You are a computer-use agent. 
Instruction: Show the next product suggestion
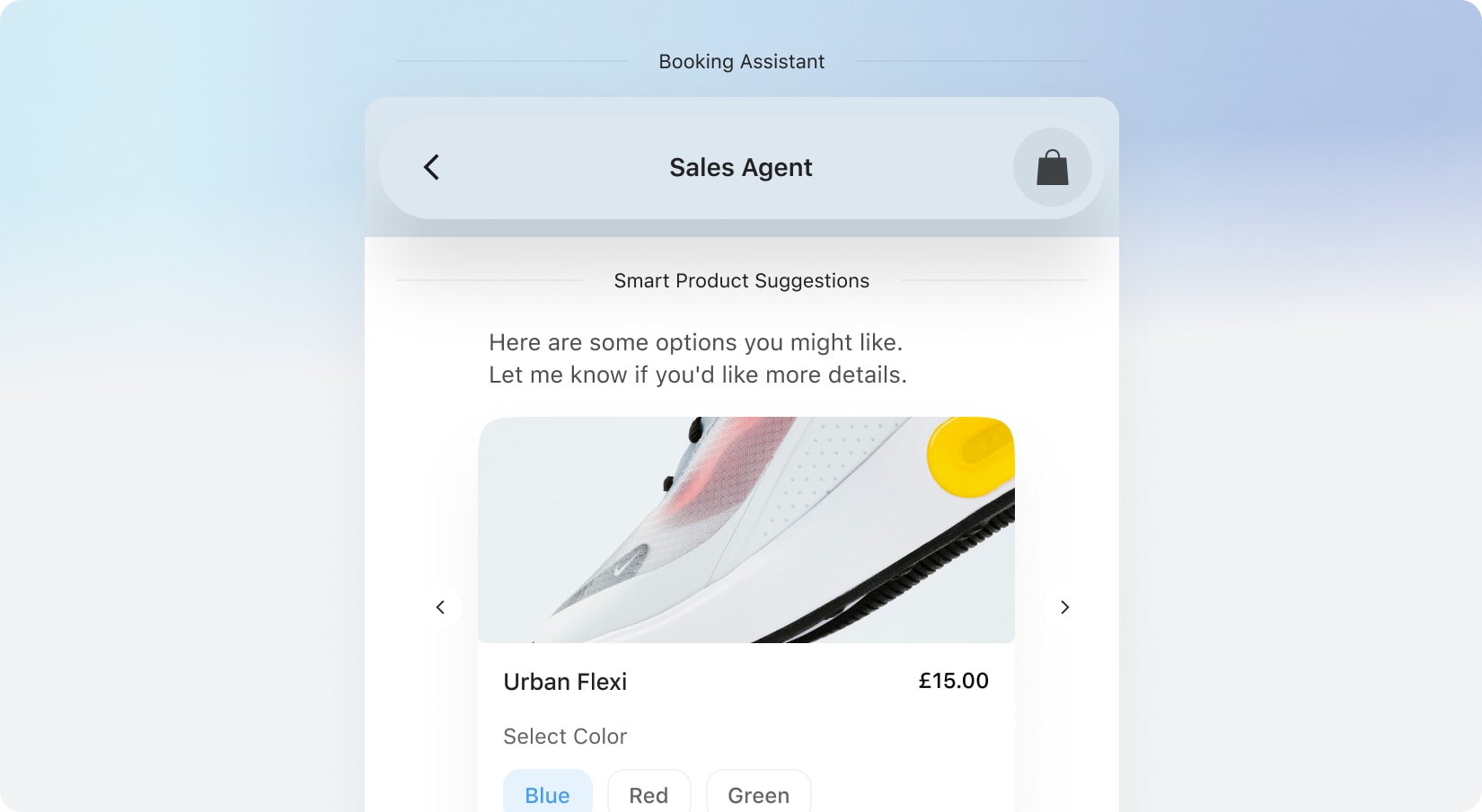1064,607
